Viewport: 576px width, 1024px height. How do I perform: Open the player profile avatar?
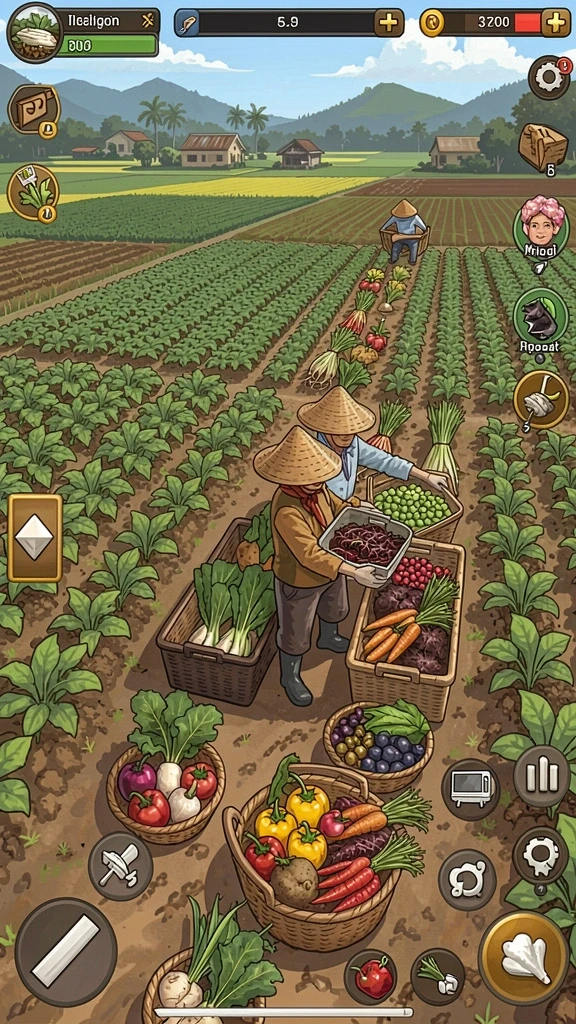pos(35,32)
